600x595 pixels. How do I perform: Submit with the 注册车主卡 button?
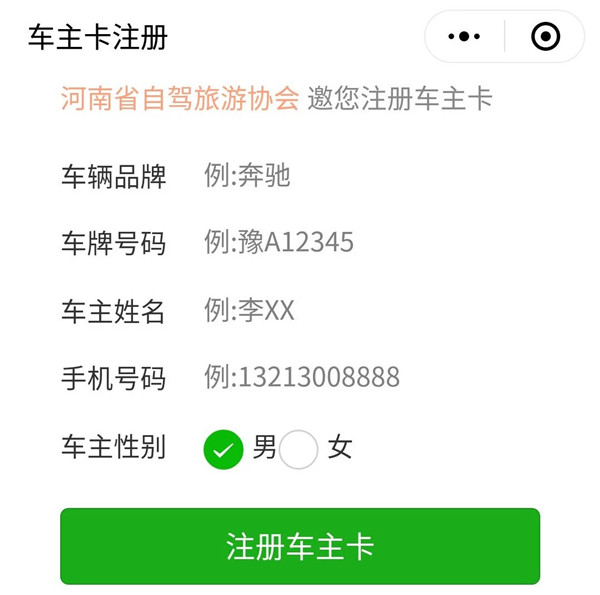coord(300,546)
